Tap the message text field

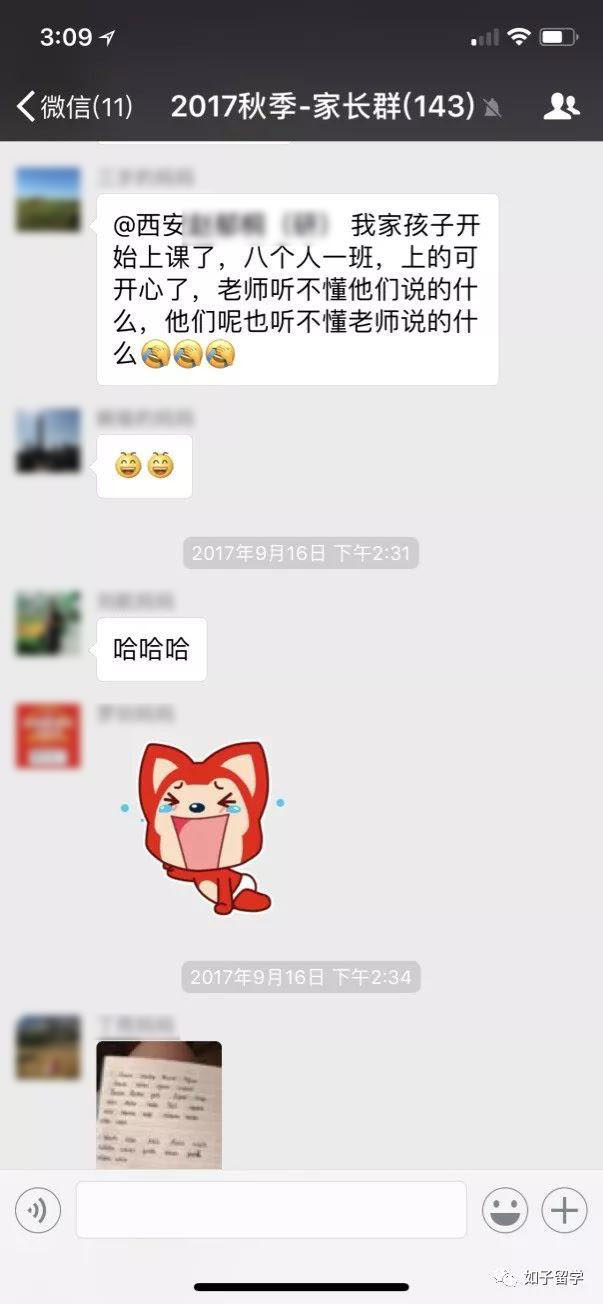[x=271, y=1210]
